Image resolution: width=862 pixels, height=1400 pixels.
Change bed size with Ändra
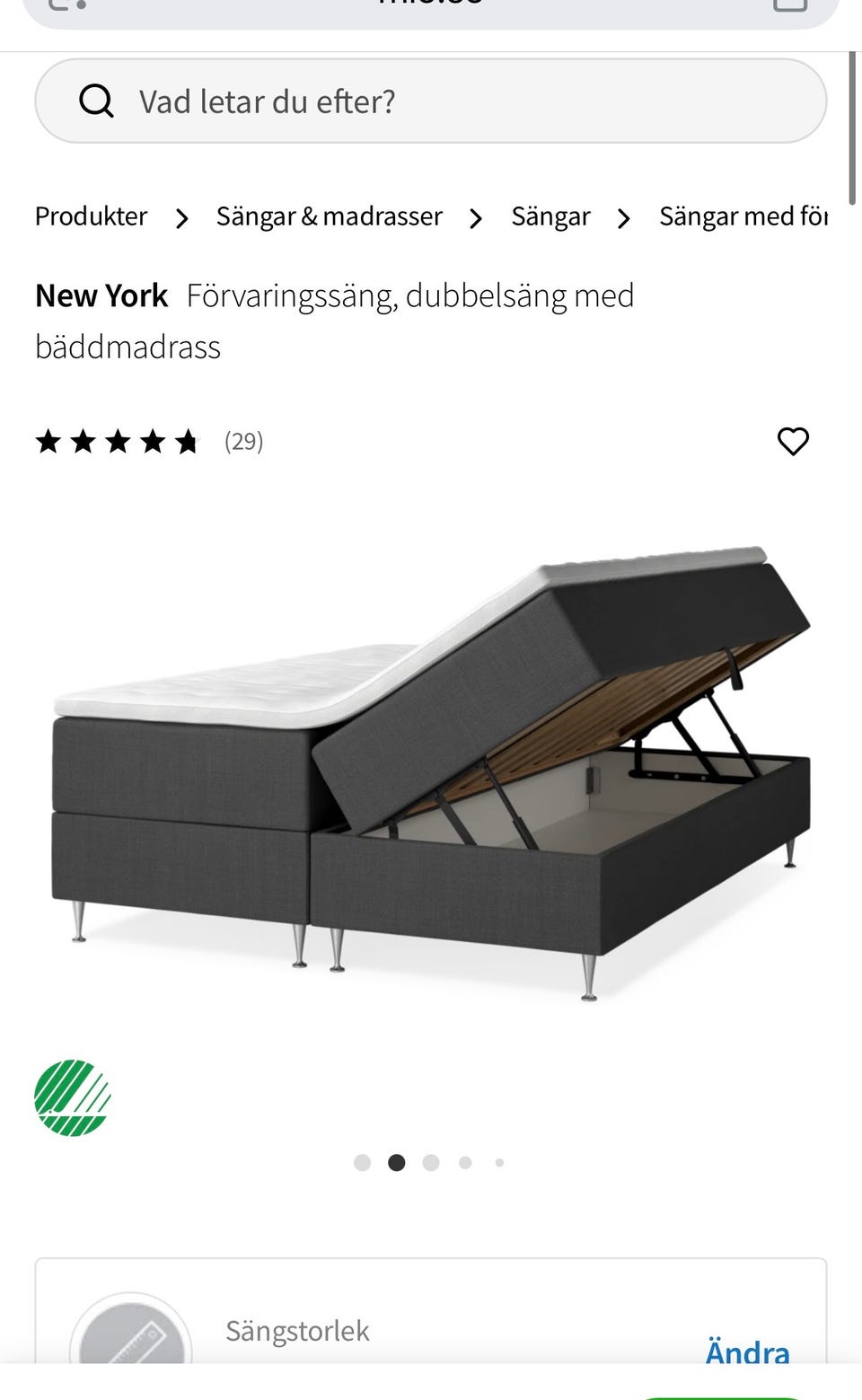point(747,1352)
